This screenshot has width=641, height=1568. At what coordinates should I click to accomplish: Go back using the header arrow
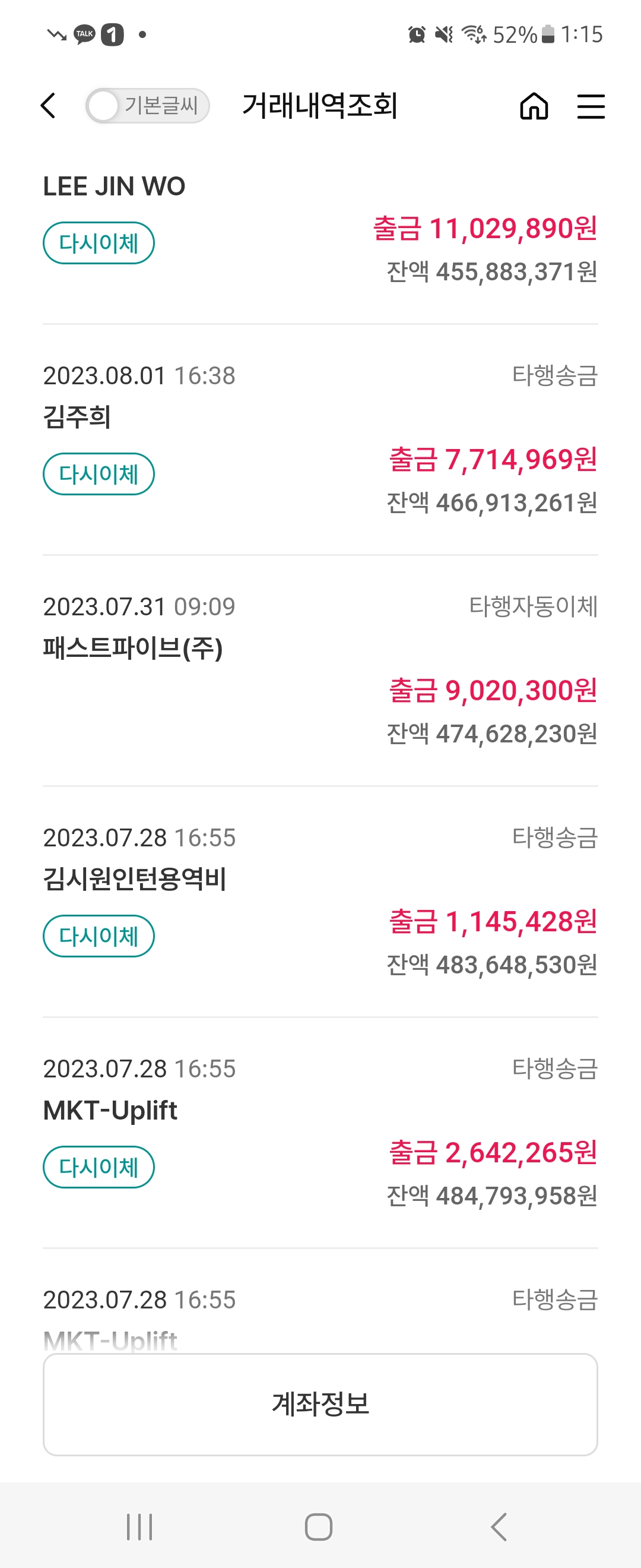[x=49, y=106]
